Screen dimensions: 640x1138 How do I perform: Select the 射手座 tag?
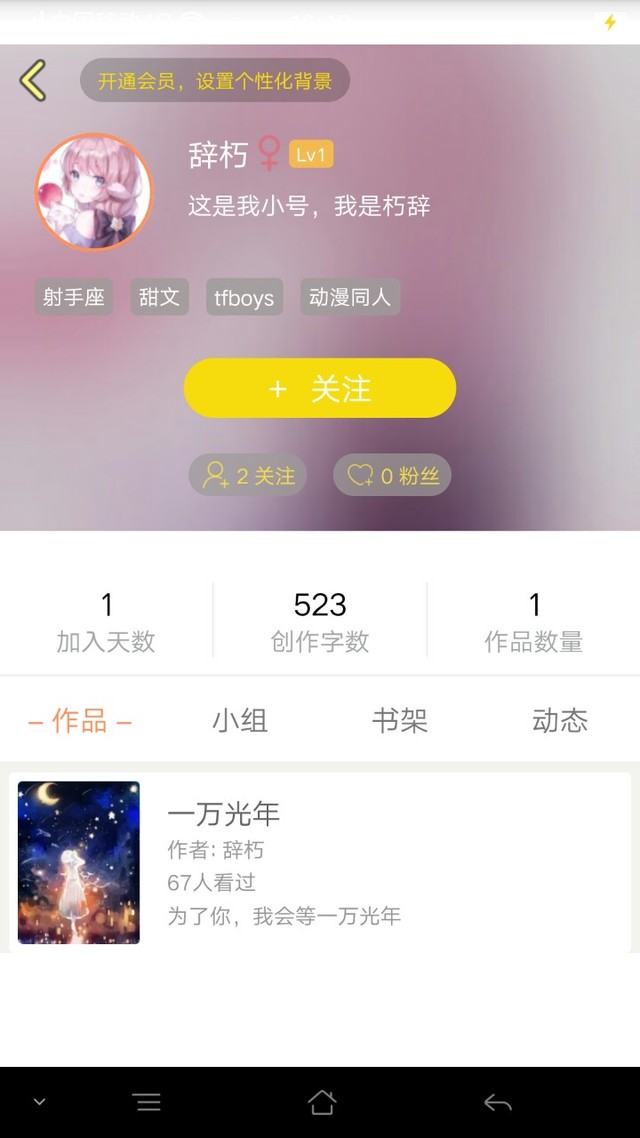click(74, 297)
